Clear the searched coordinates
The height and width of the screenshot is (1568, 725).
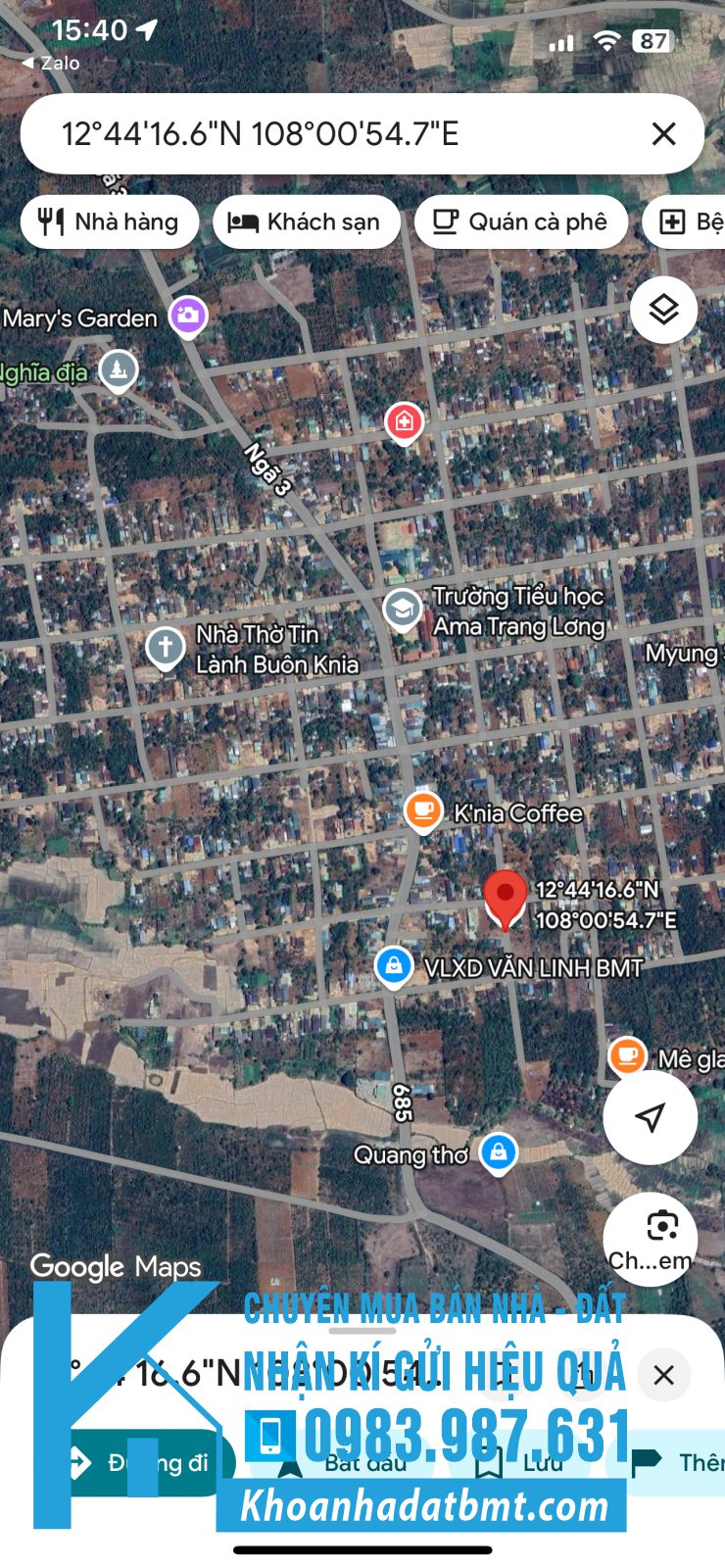pos(663,134)
